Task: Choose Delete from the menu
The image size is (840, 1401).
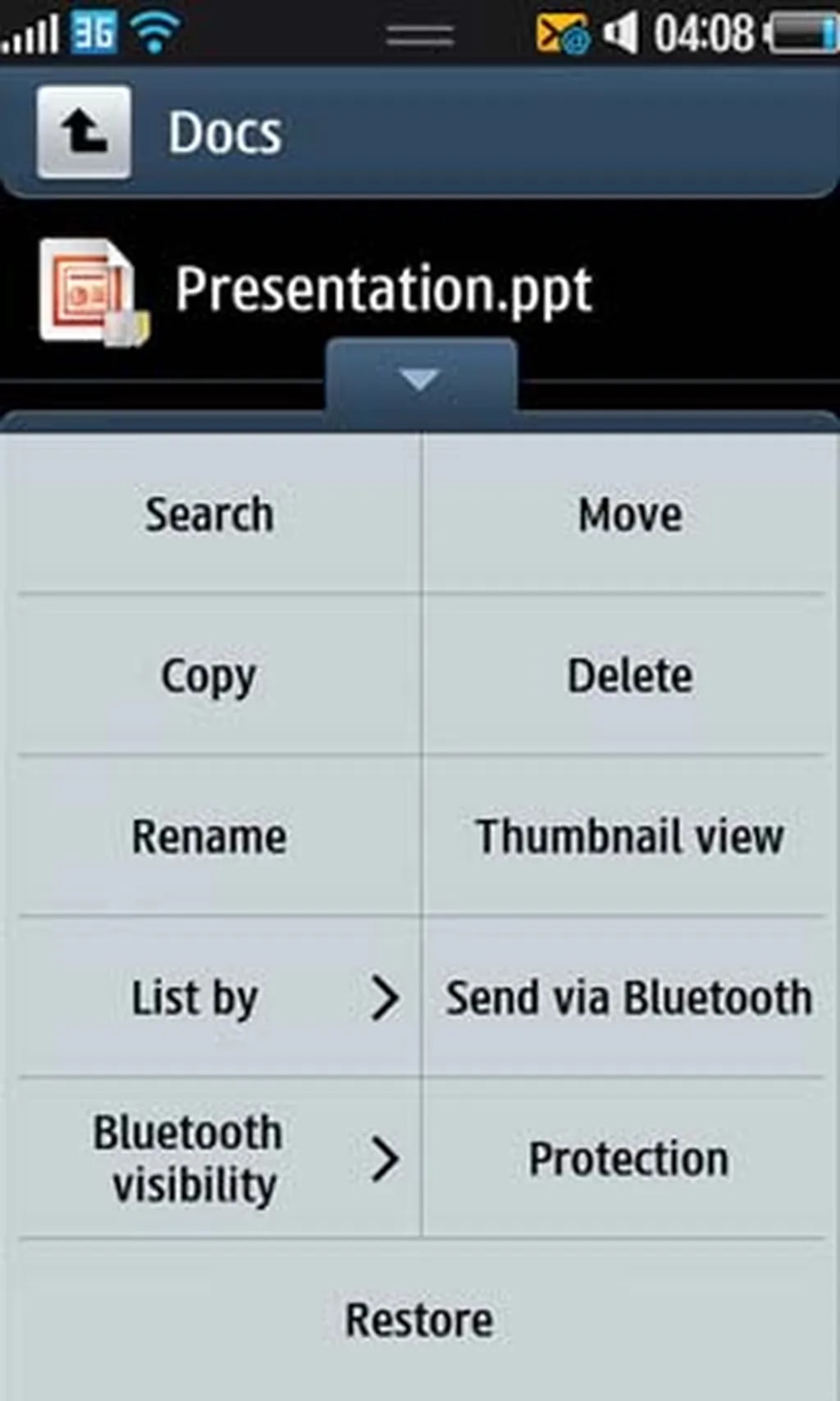Action: point(630,676)
